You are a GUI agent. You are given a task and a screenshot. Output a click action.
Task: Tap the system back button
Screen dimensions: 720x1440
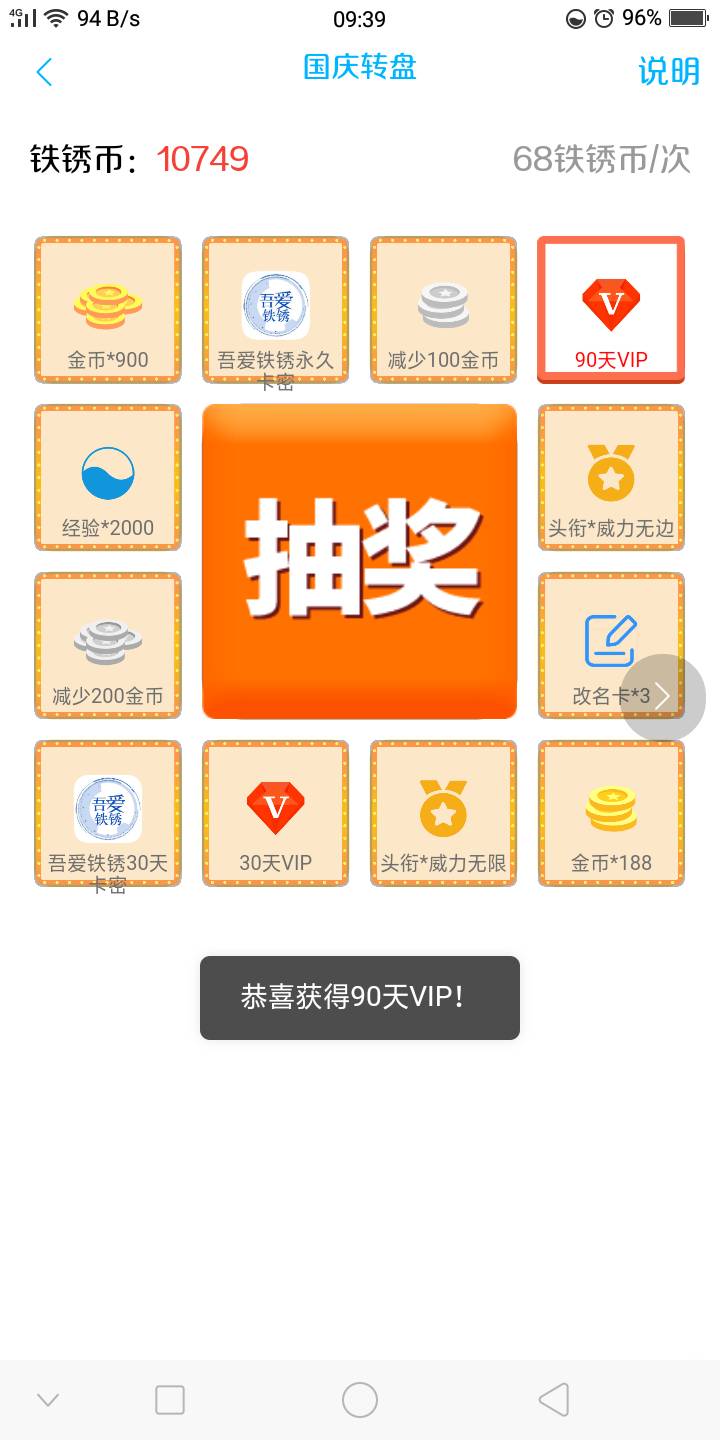coord(553,1399)
